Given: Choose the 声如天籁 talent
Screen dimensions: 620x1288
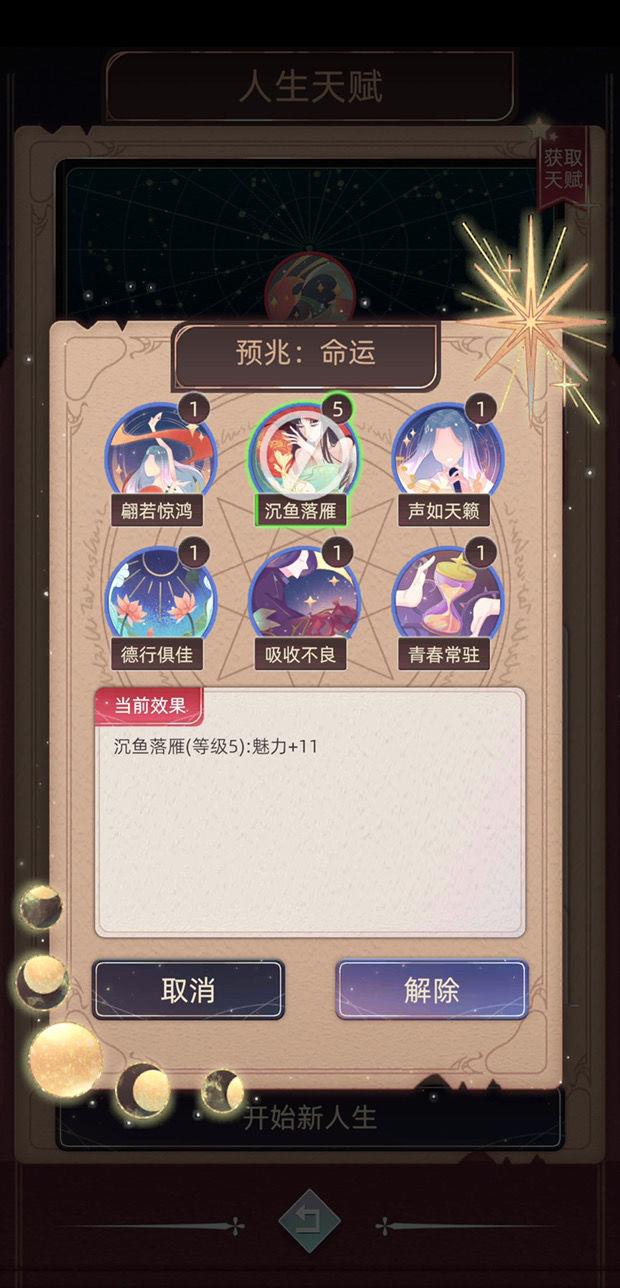Looking at the screenshot, I should tap(445, 456).
